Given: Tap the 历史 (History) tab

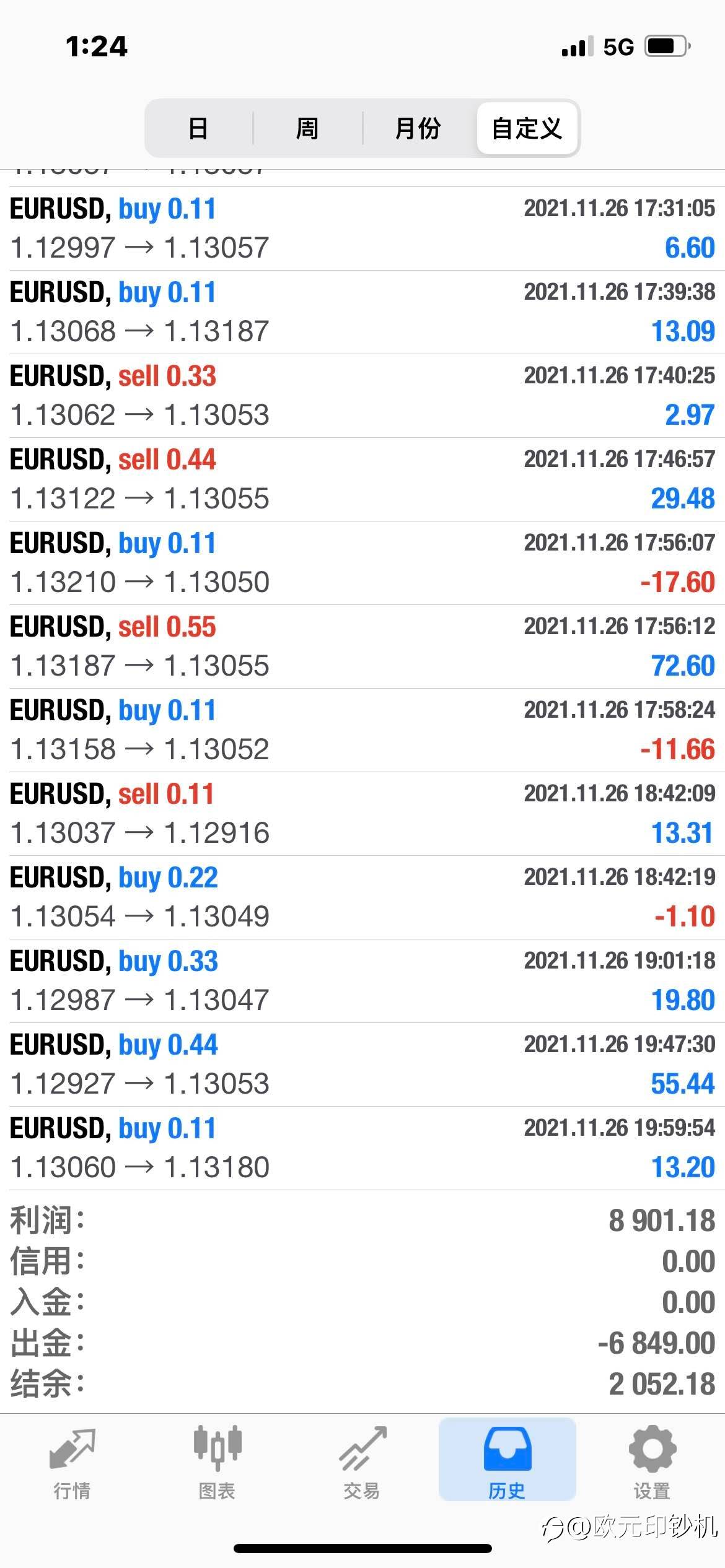Looking at the screenshot, I should (x=507, y=1461).
